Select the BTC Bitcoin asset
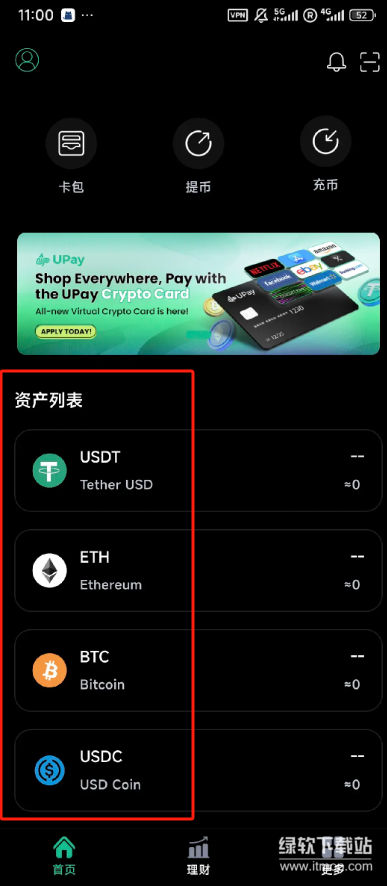The height and width of the screenshot is (886, 387). click(198, 670)
